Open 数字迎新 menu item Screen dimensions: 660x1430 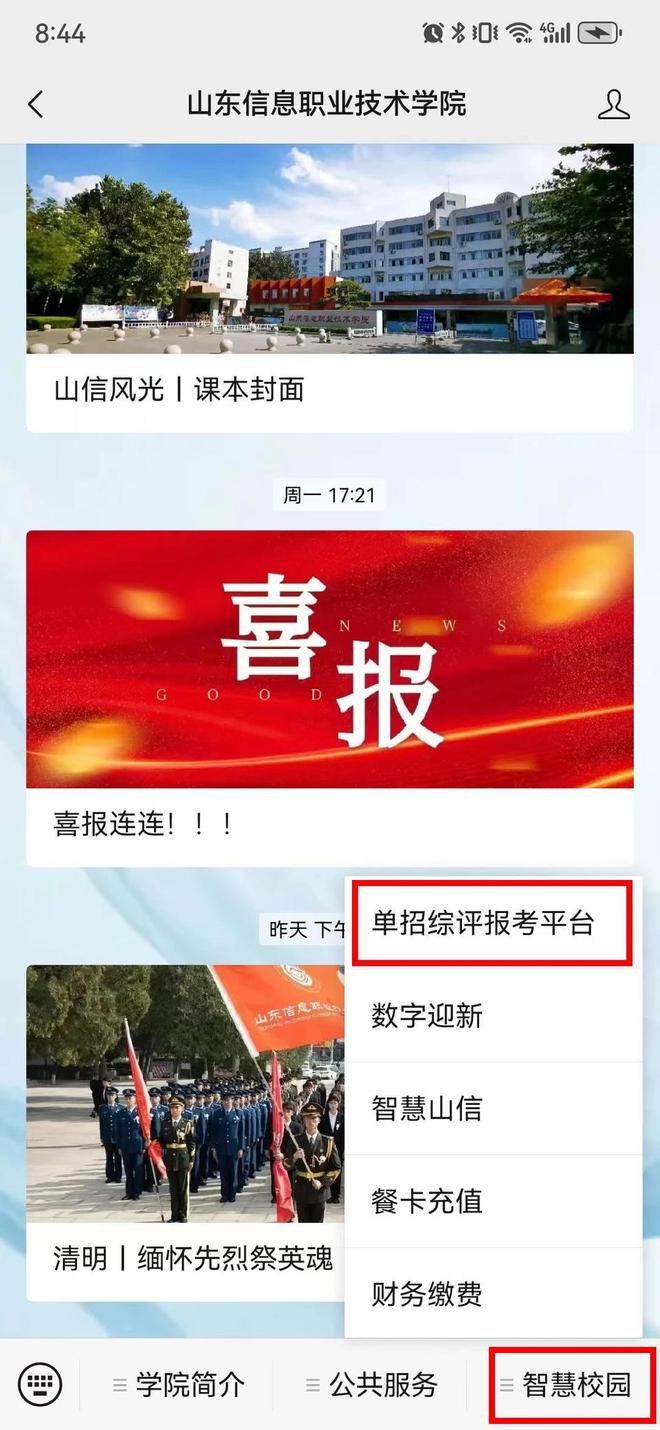point(427,1016)
